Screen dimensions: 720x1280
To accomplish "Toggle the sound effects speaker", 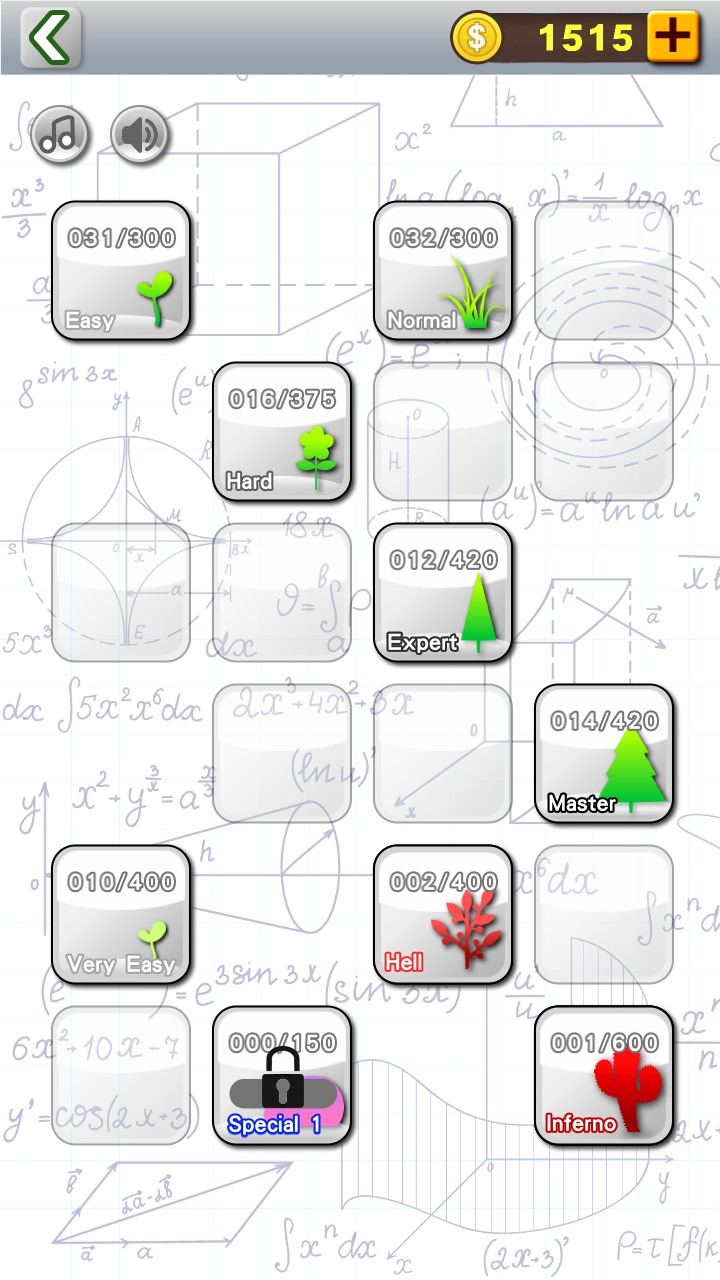I will click(139, 134).
